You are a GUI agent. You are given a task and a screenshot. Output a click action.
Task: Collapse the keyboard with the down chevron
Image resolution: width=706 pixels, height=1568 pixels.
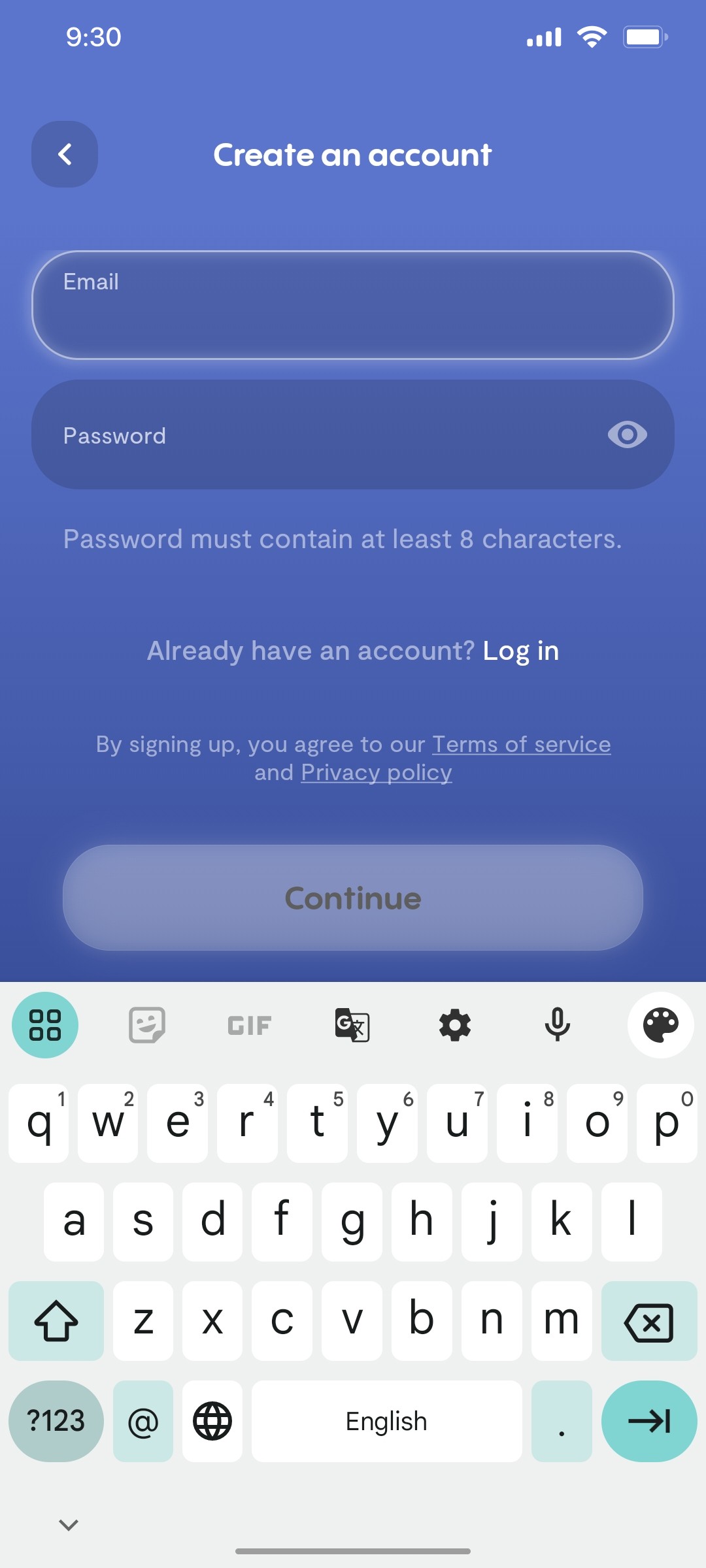point(67,1524)
